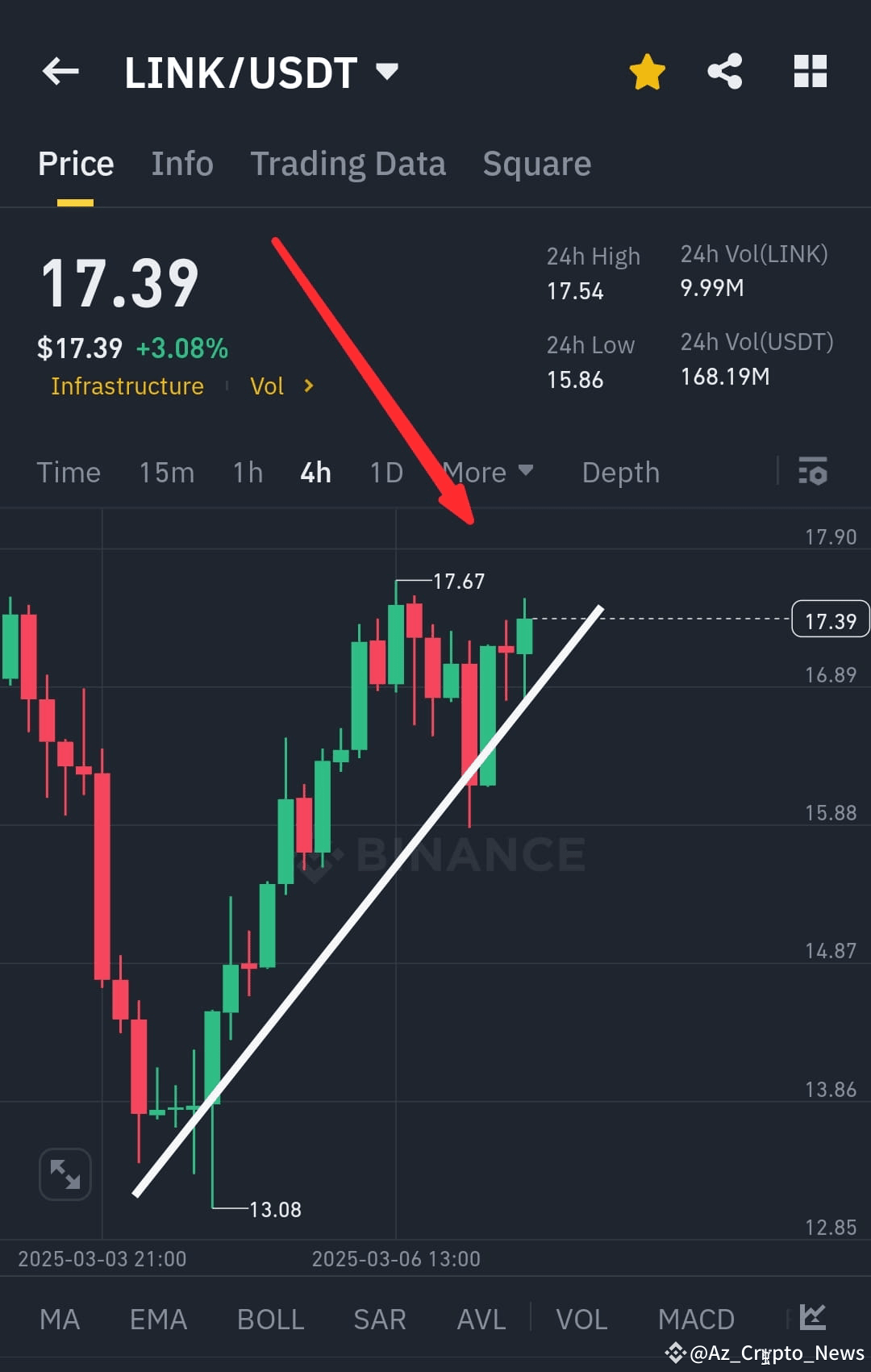Open the grid layout icon top right
Viewport: 871px width, 1372px height.
click(810, 72)
